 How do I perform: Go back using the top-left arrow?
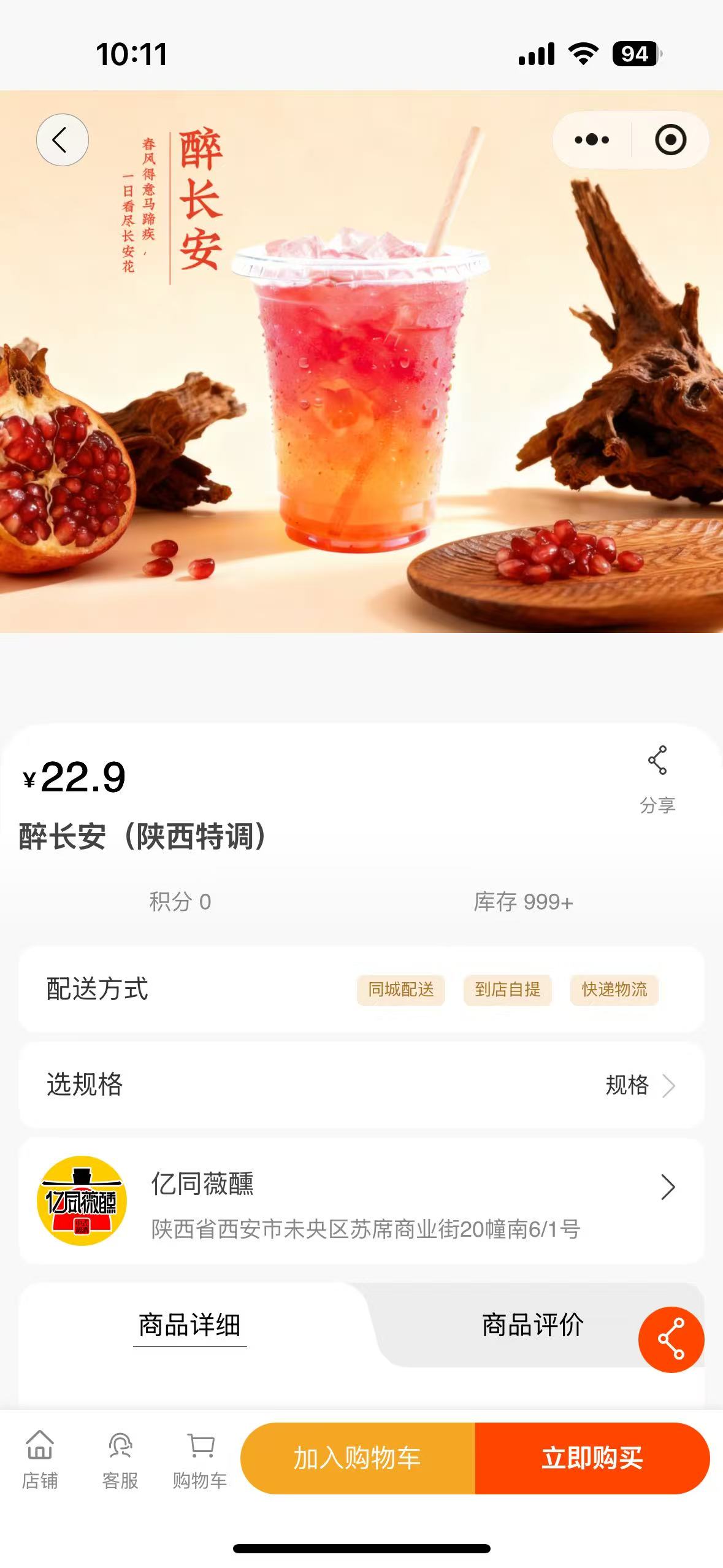coord(62,140)
